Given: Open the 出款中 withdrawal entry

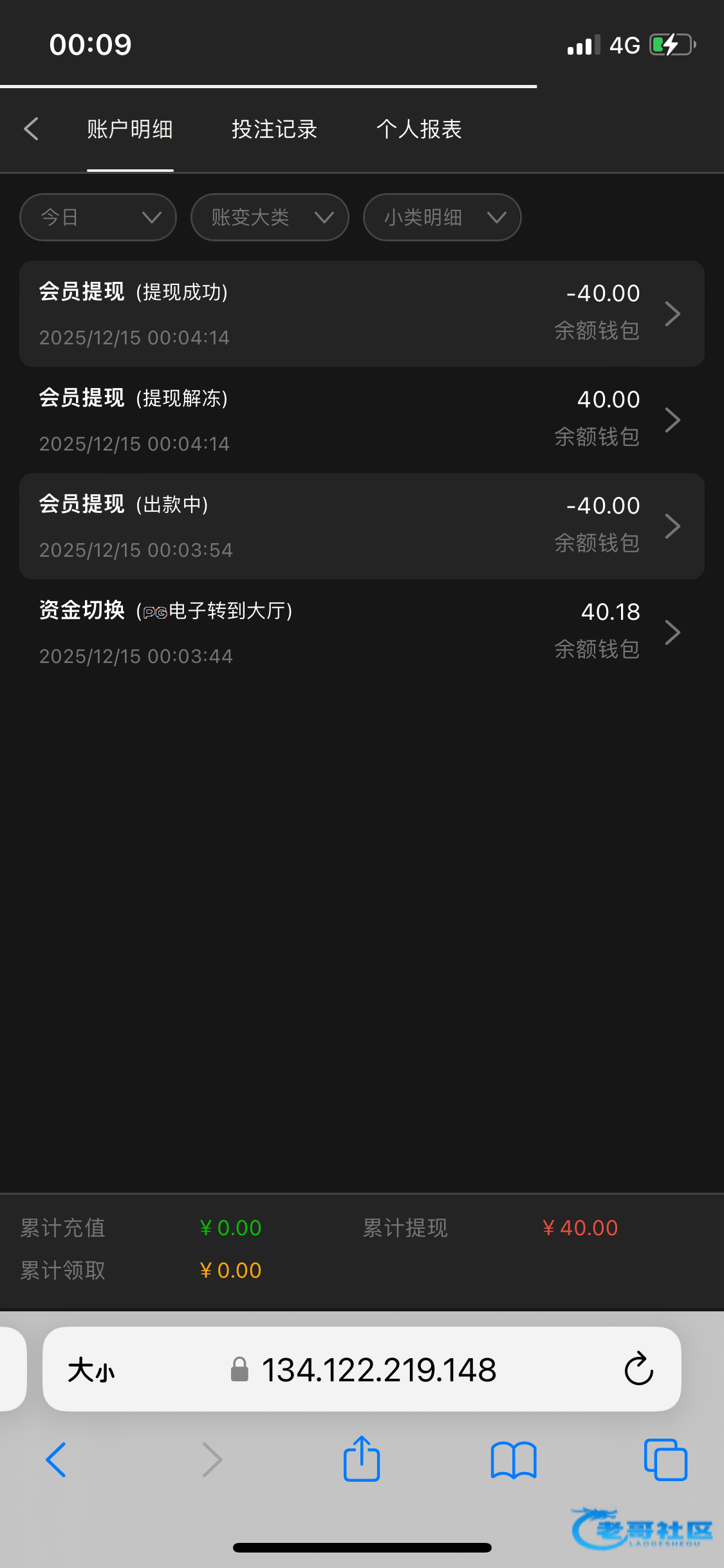Looking at the screenshot, I should coord(362,527).
